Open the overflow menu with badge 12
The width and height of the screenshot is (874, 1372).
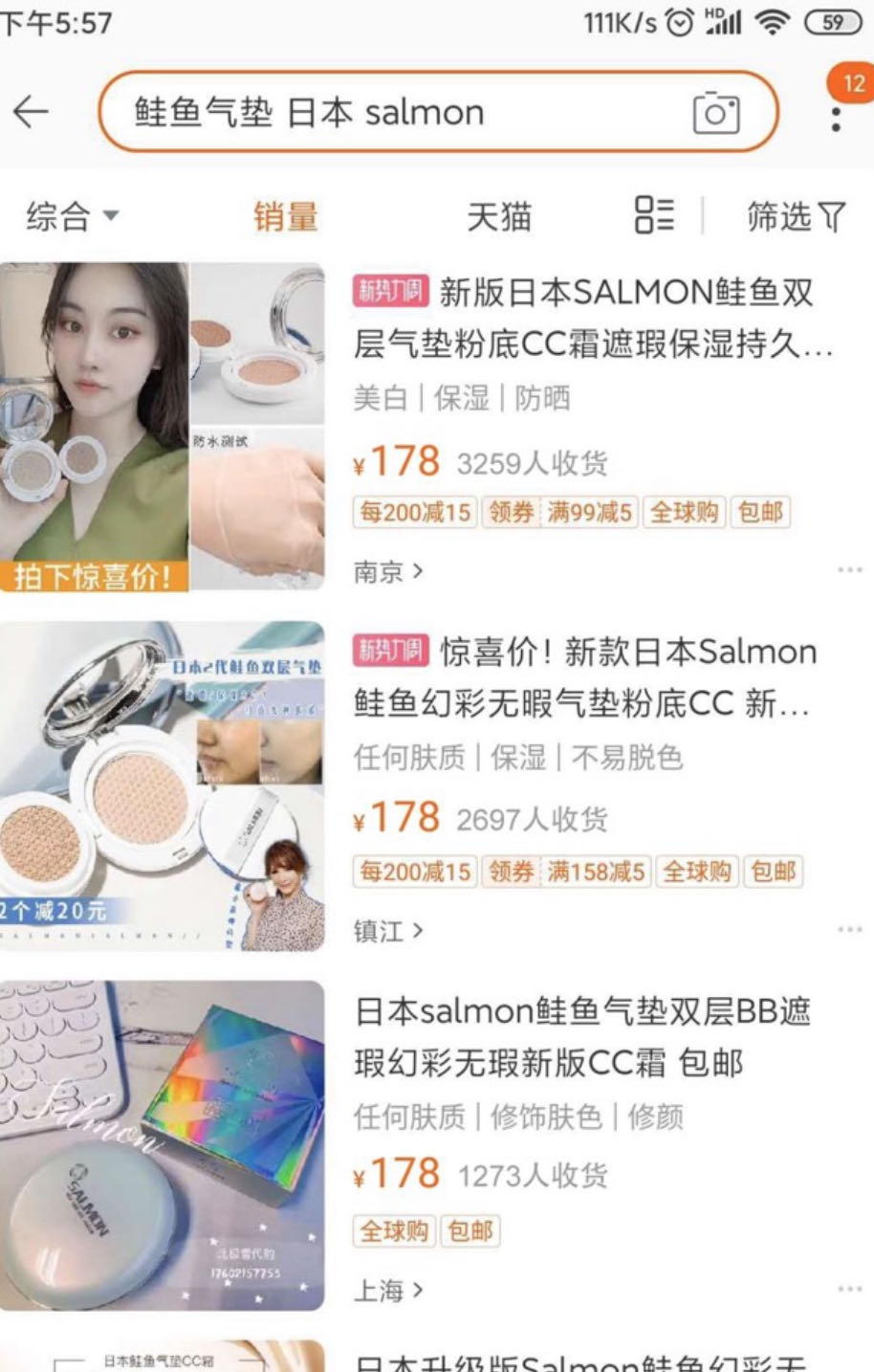[x=837, y=117]
